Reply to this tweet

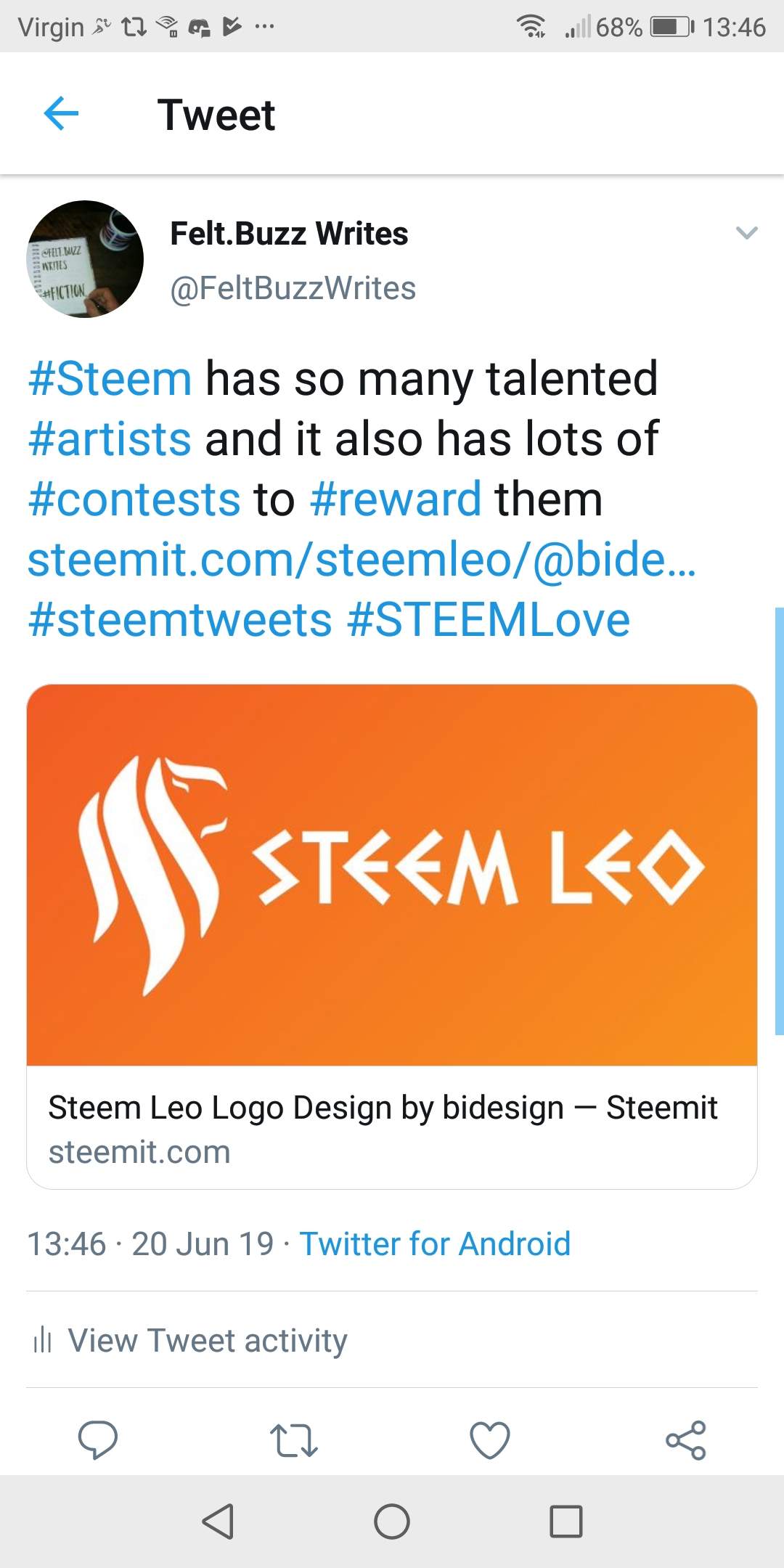coord(98,1440)
